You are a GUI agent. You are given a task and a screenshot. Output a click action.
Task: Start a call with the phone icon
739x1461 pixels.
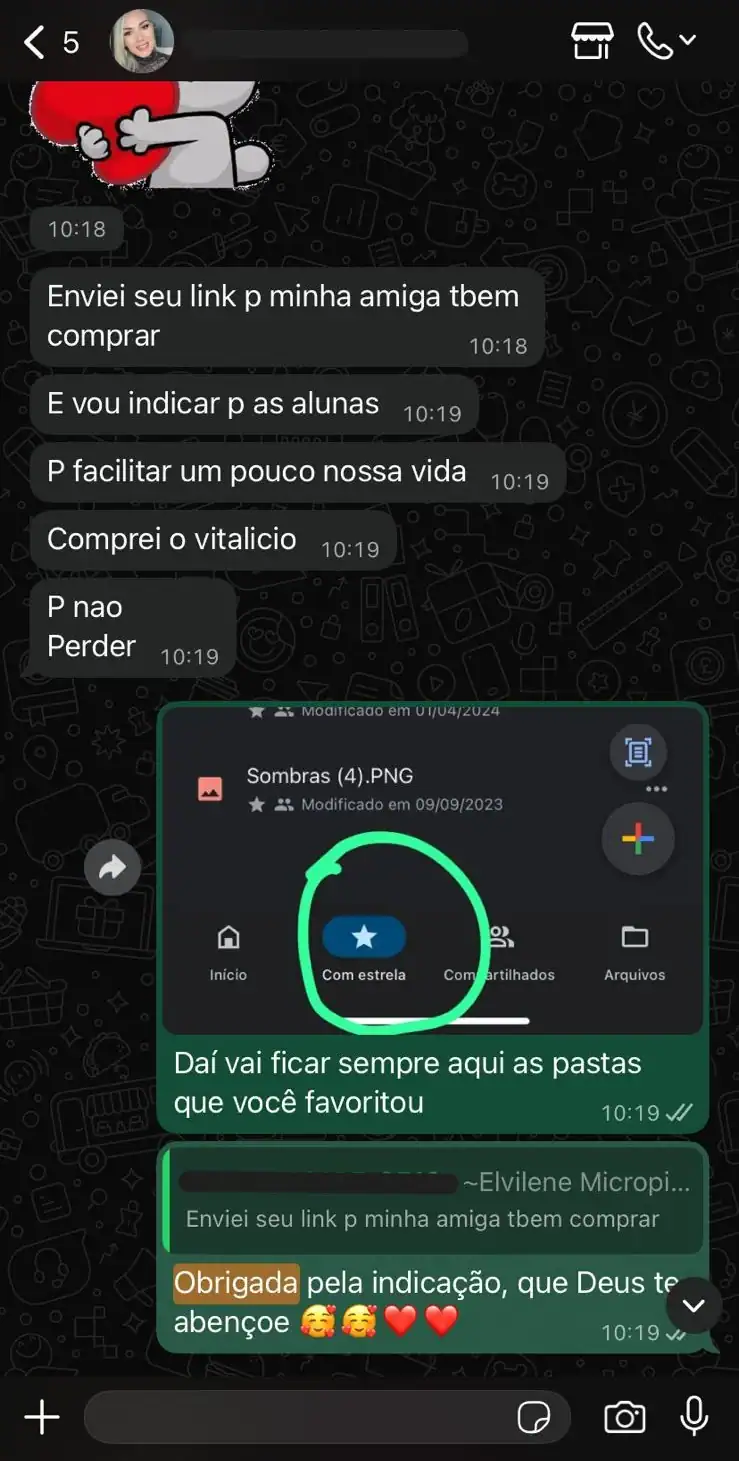pos(658,42)
